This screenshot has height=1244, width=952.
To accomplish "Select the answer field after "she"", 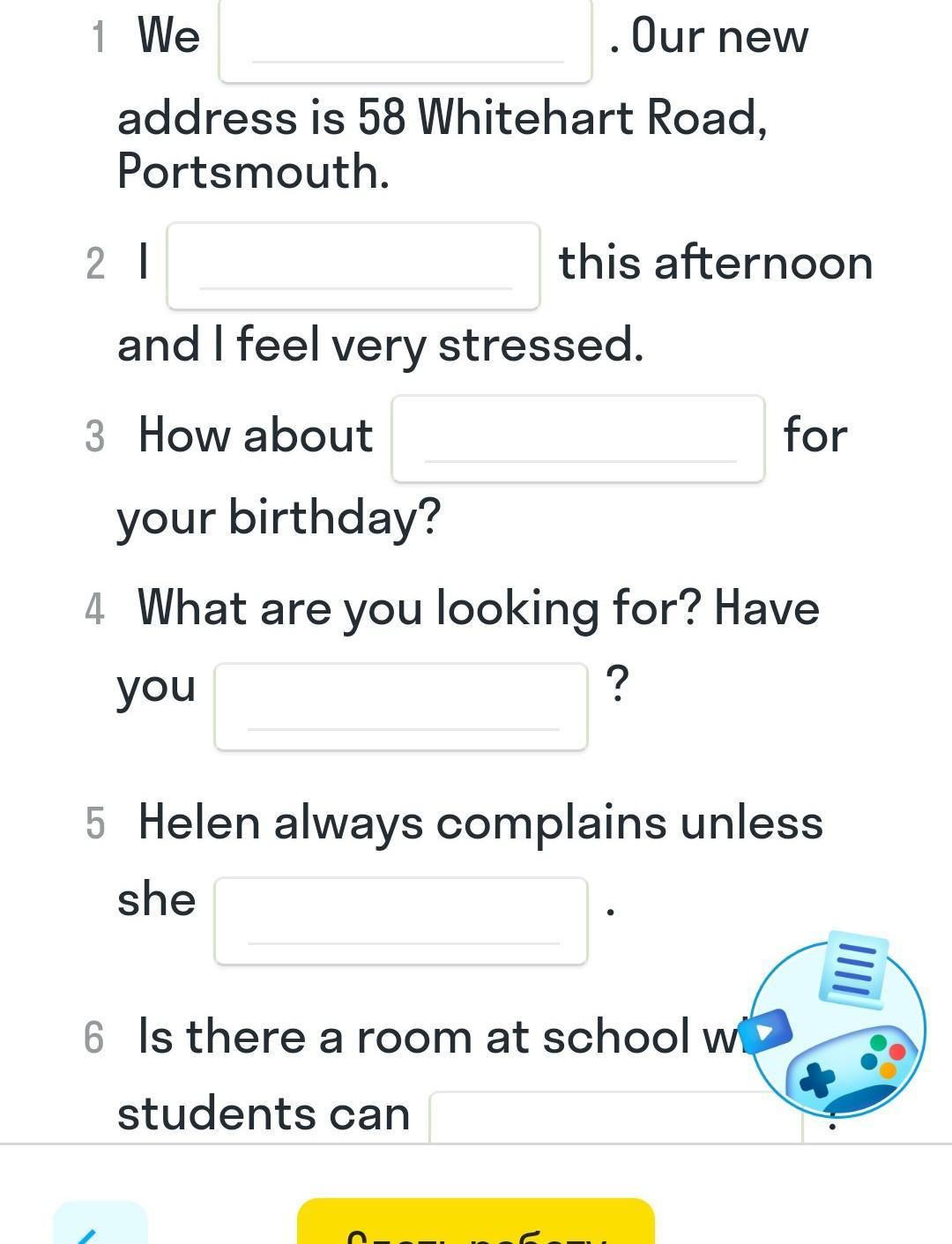I will click(401, 920).
